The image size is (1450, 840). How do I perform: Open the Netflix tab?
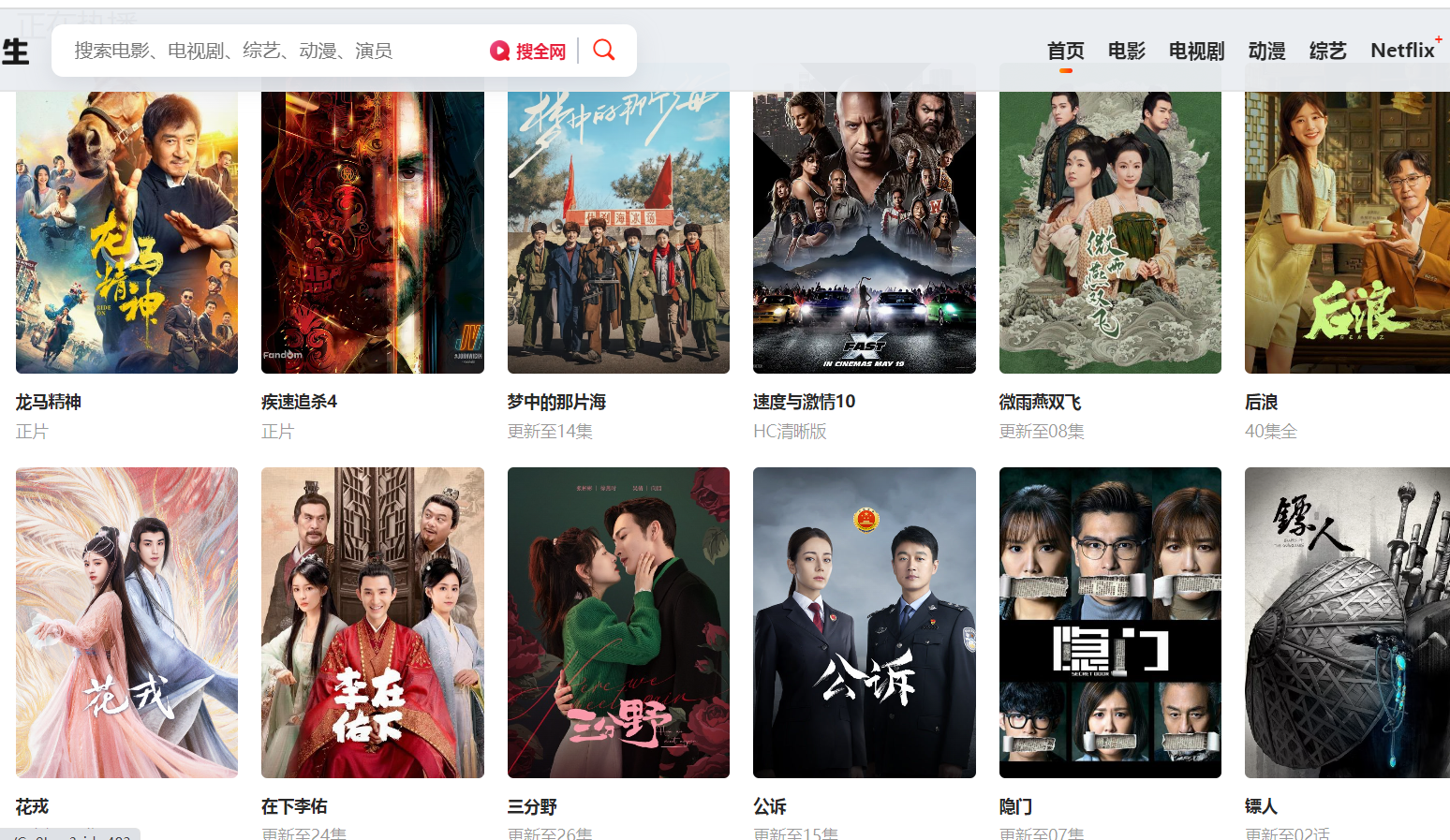pyautogui.click(x=1402, y=52)
